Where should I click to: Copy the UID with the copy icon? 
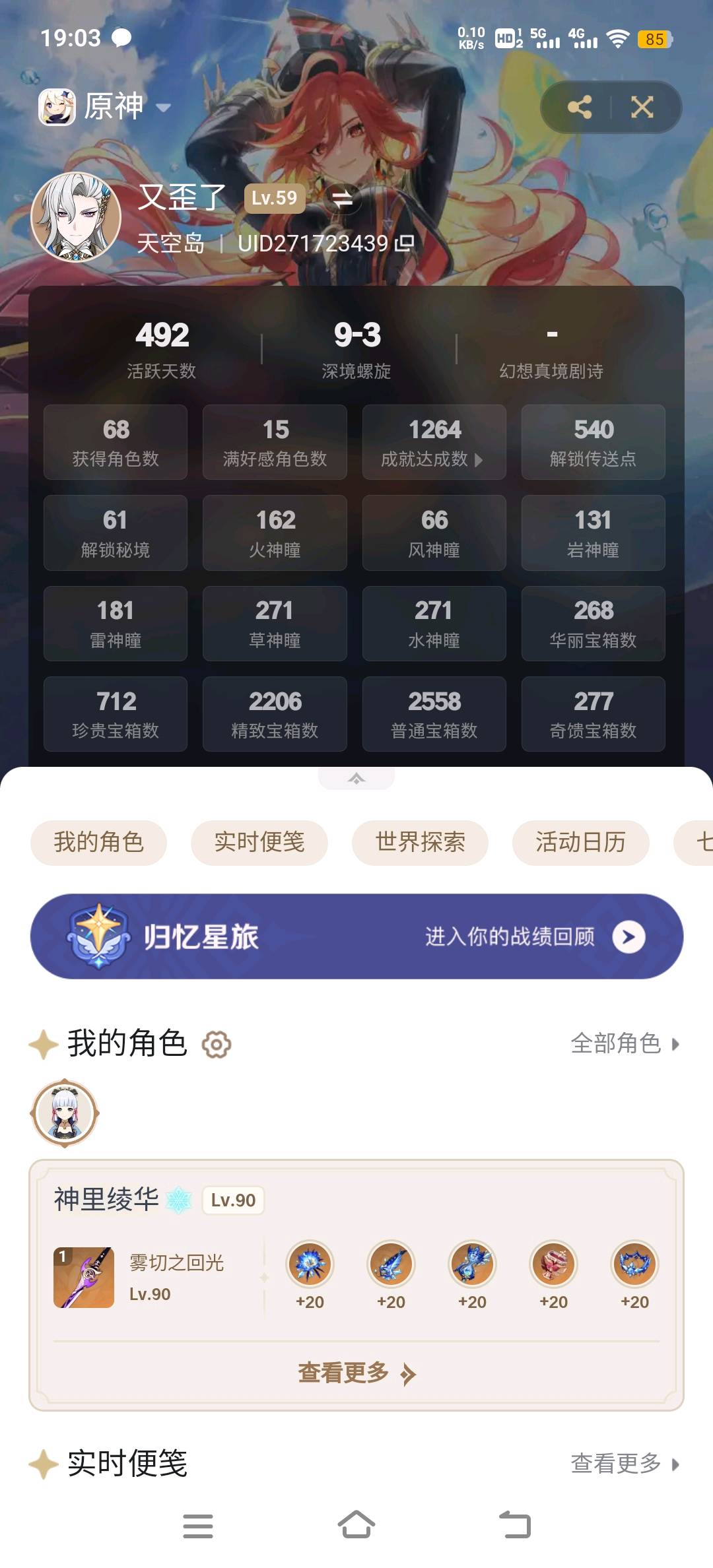click(404, 244)
